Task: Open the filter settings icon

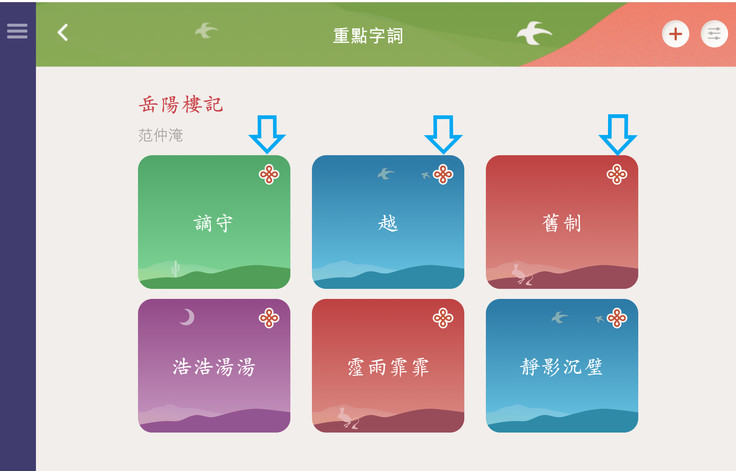Action: [x=714, y=34]
